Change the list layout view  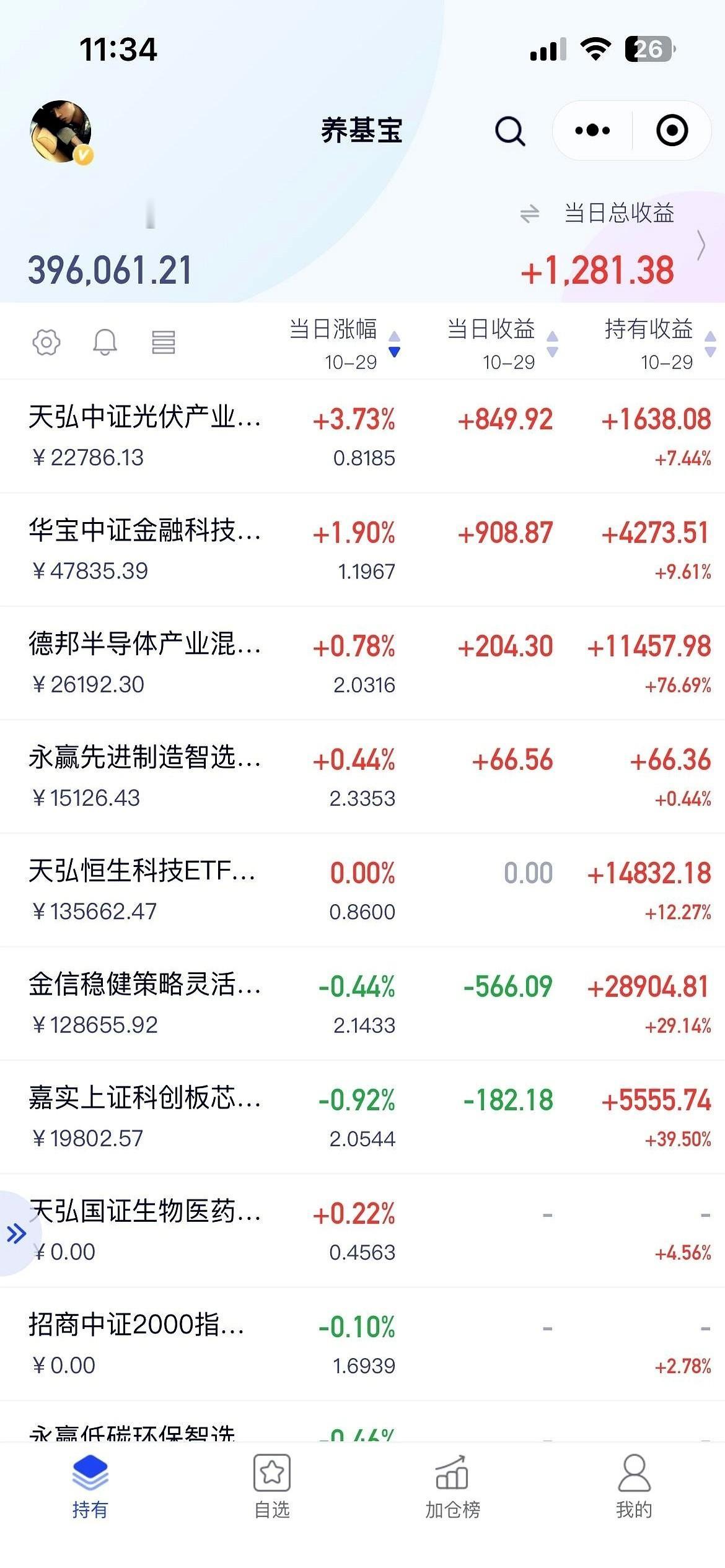pos(164,342)
